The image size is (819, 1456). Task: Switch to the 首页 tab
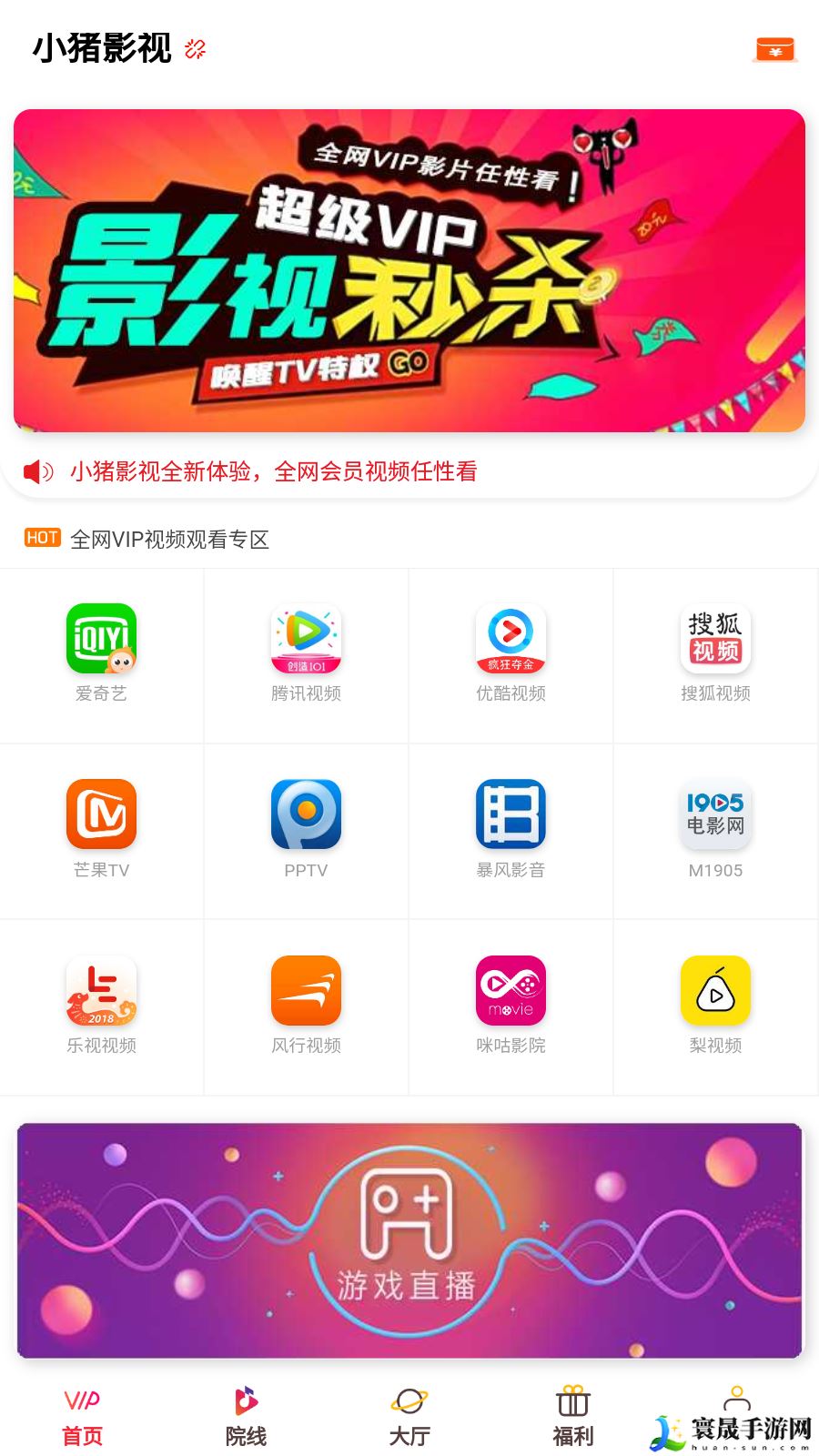(x=82, y=1417)
